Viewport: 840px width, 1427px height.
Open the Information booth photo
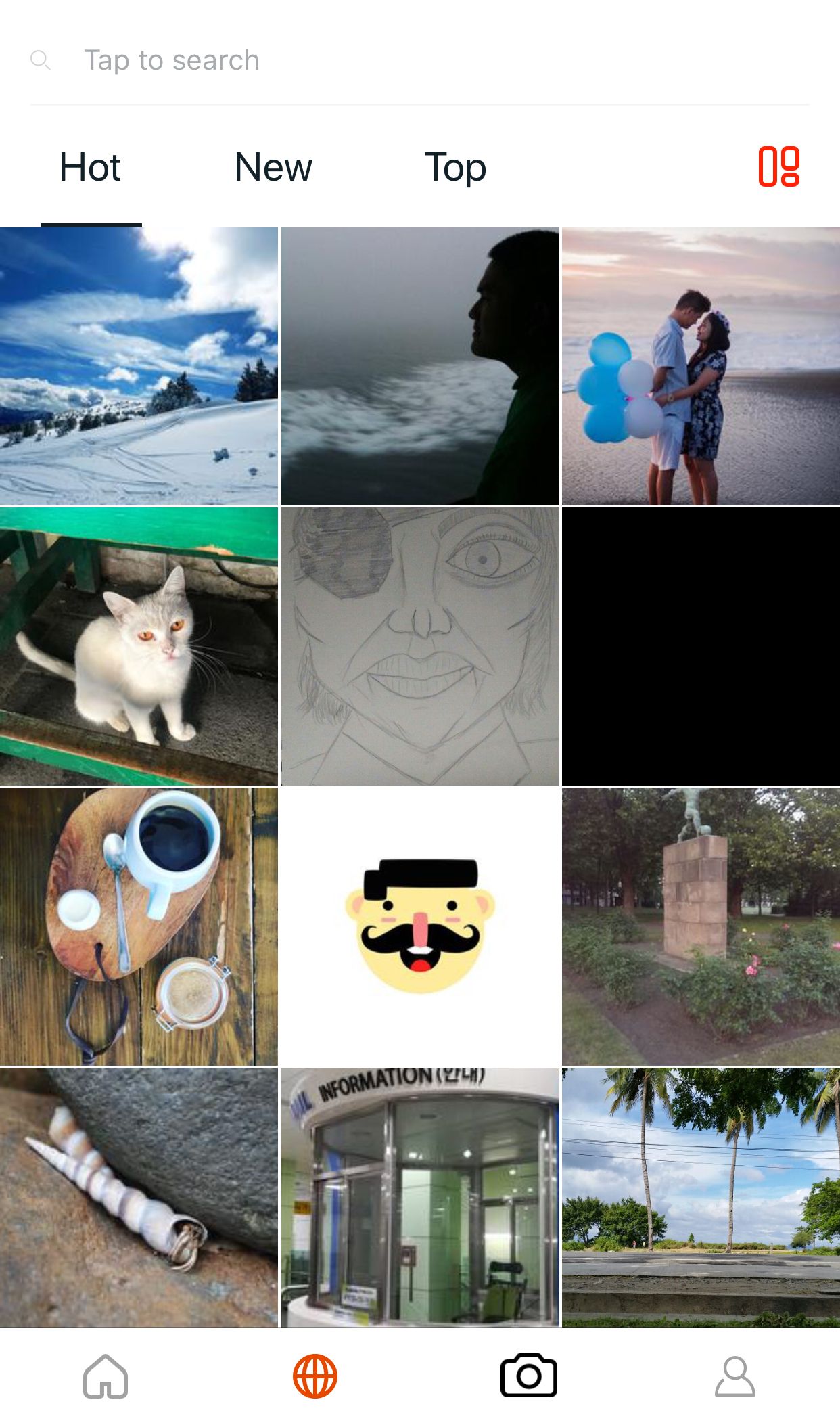(x=420, y=1197)
